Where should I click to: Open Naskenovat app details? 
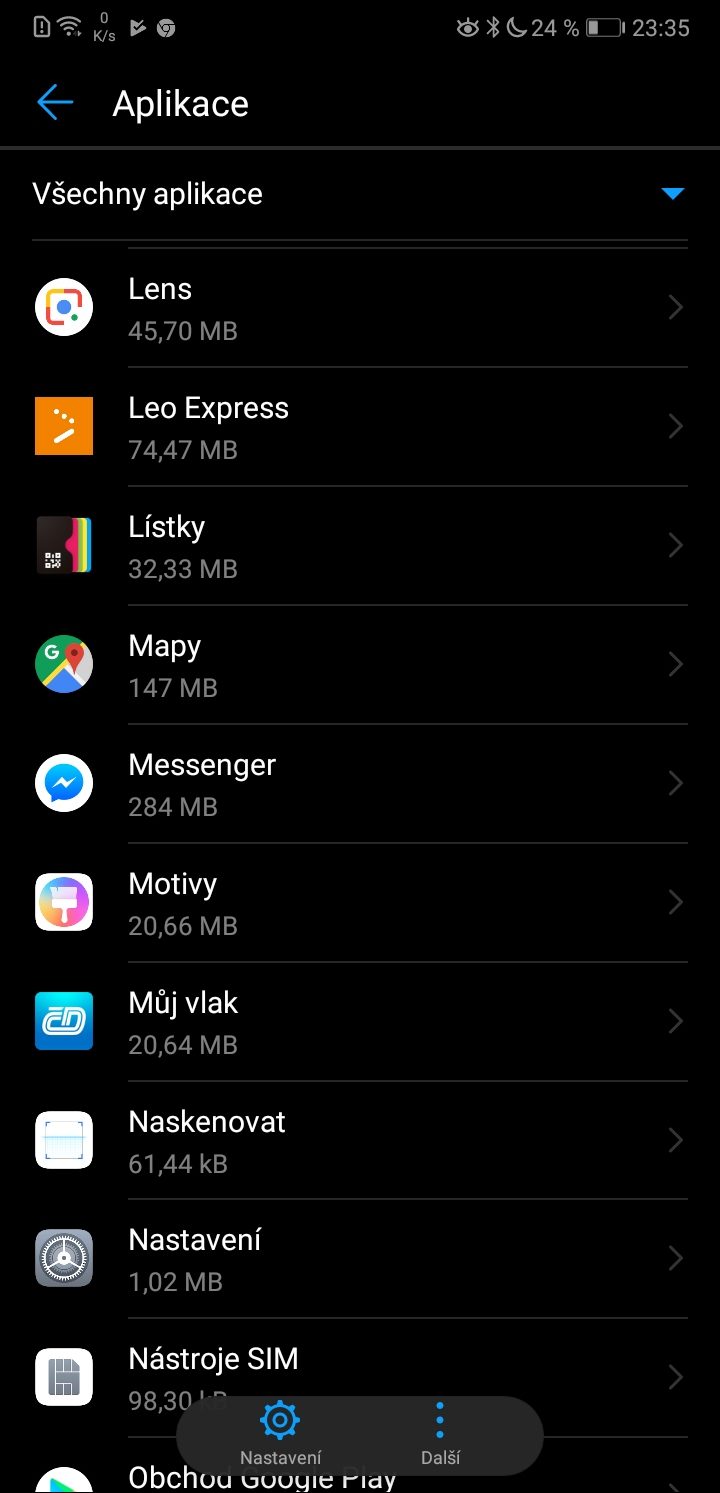pyautogui.click(x=360, y=1141)
